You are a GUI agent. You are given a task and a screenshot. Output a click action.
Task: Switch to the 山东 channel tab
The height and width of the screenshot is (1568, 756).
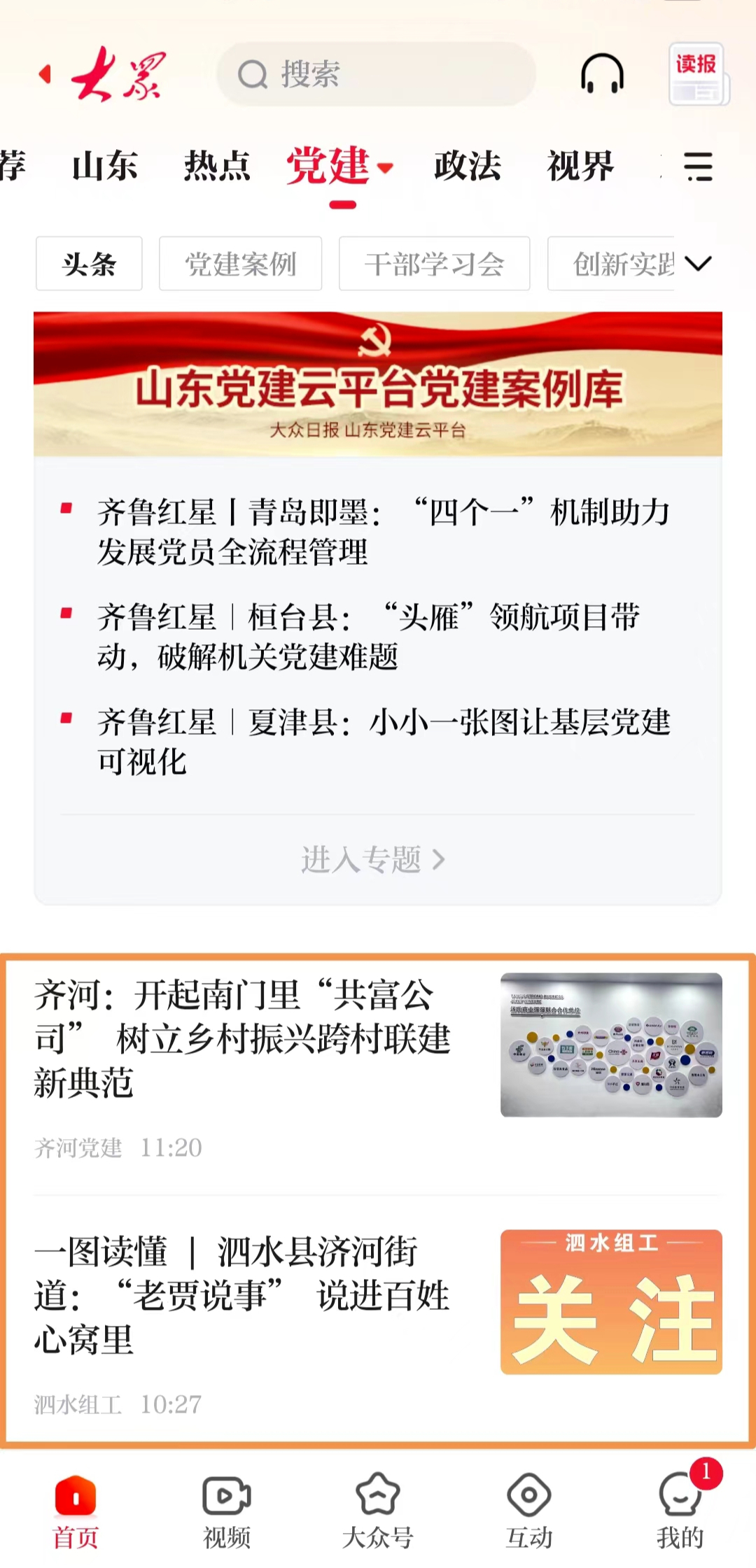point(105,167)
